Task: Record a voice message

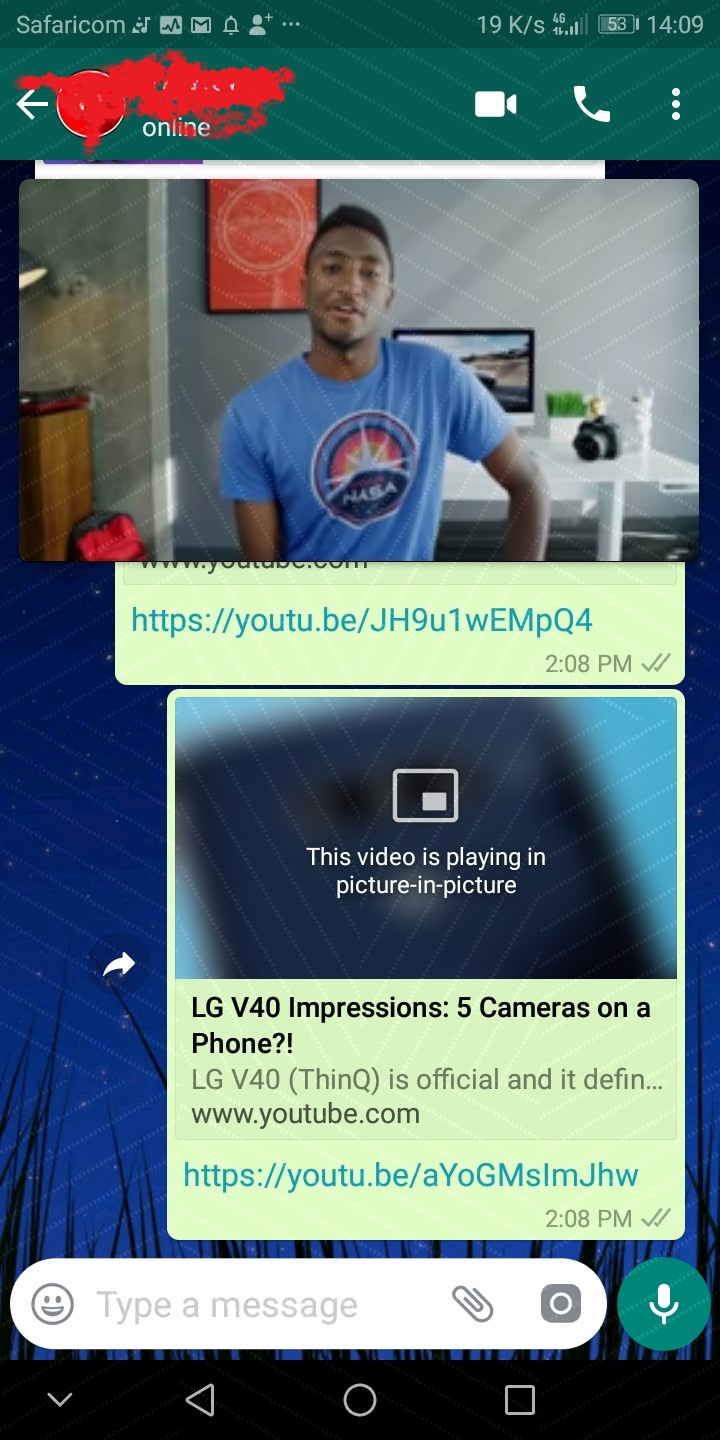Action: tap(664, 1305)
